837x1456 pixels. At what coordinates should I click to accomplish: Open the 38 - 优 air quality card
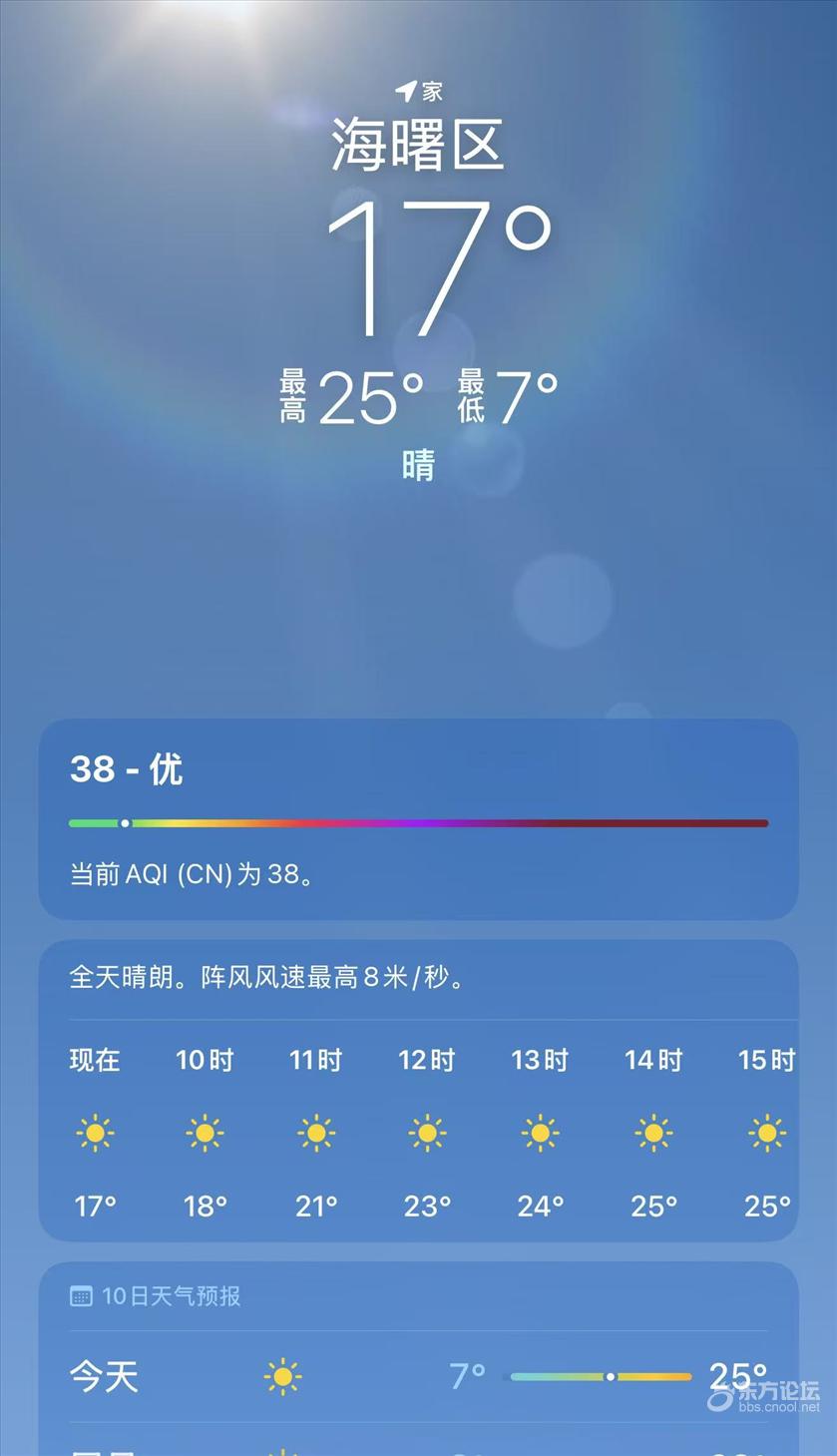[x=418, y=818]
